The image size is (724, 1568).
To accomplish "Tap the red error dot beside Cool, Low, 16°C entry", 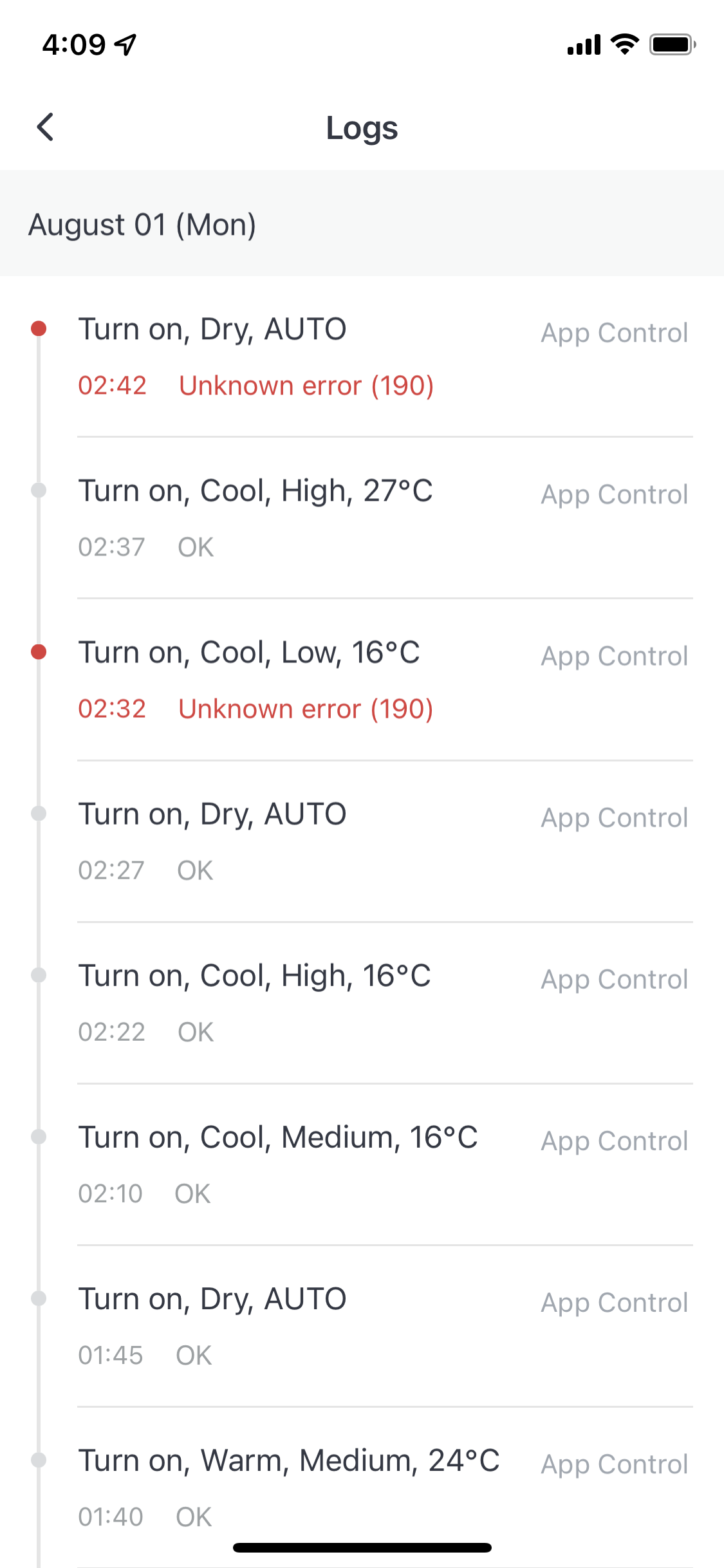I will (x=39, y=651).
